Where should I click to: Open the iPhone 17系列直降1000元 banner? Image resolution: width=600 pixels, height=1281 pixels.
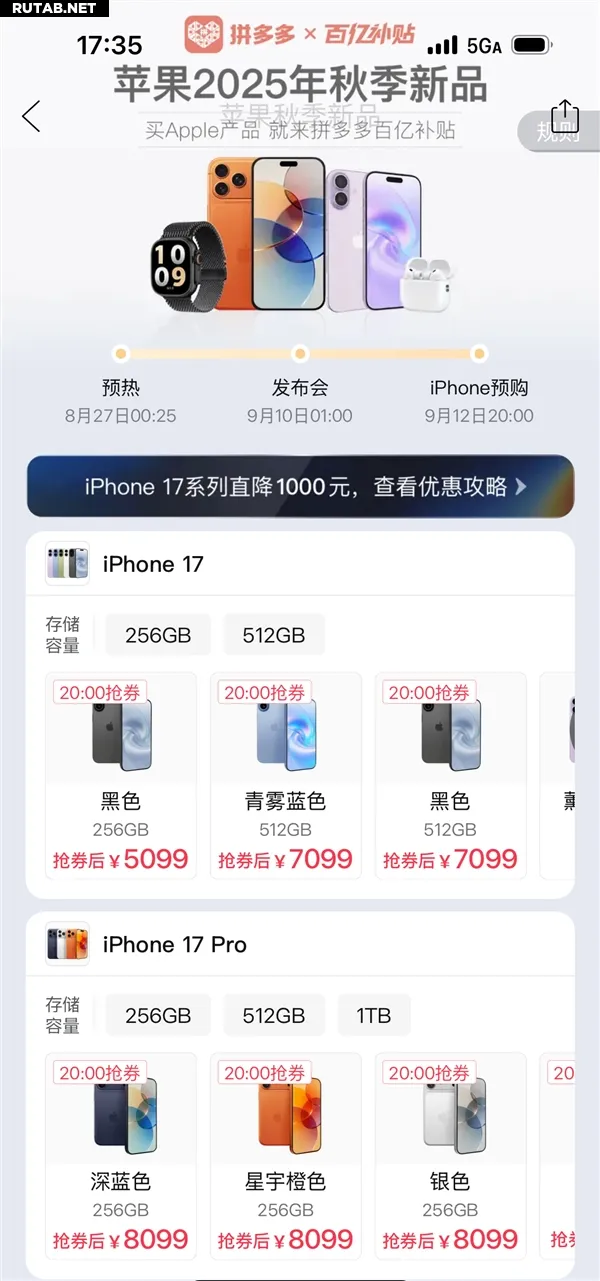point(300,487)
